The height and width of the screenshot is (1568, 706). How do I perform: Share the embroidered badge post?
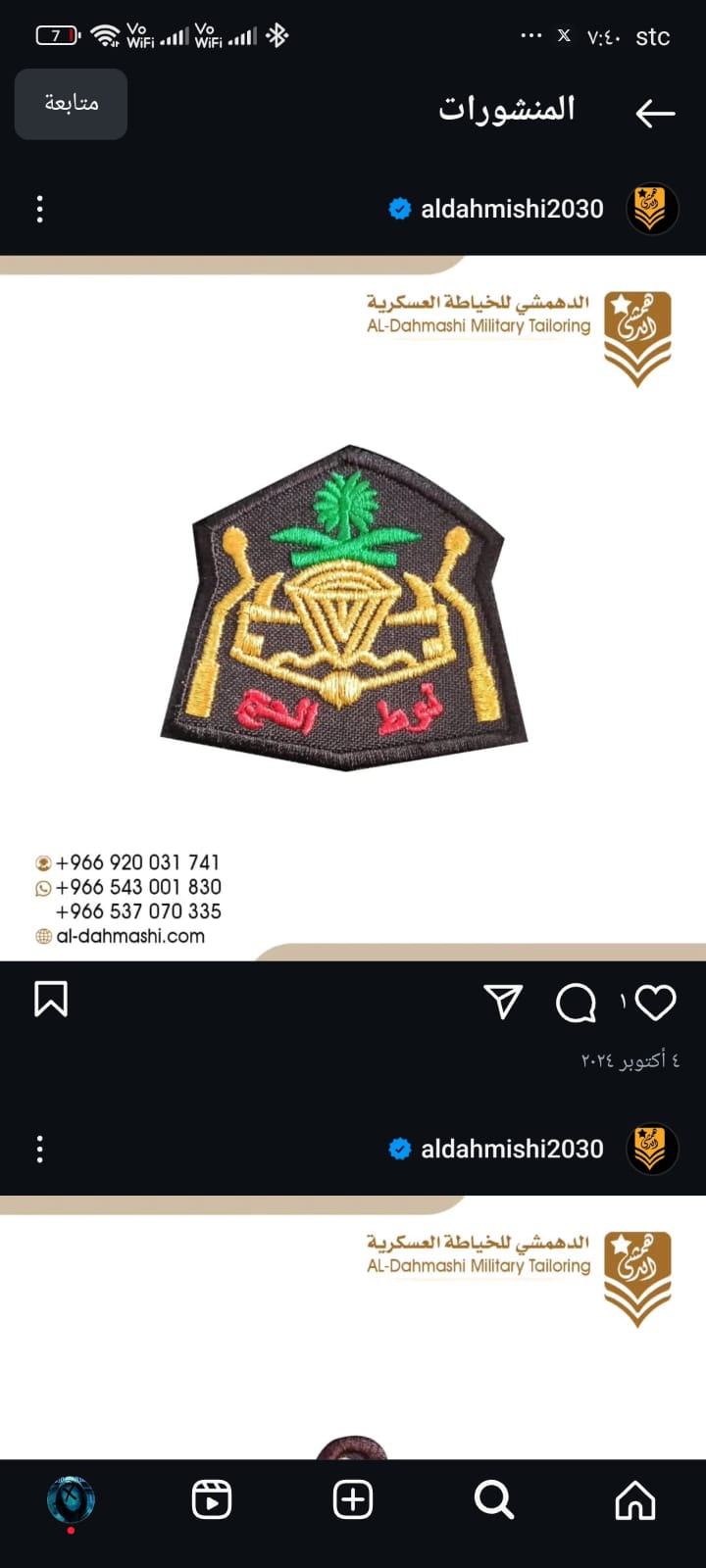pyautogui.click(x=503, y=1002)
